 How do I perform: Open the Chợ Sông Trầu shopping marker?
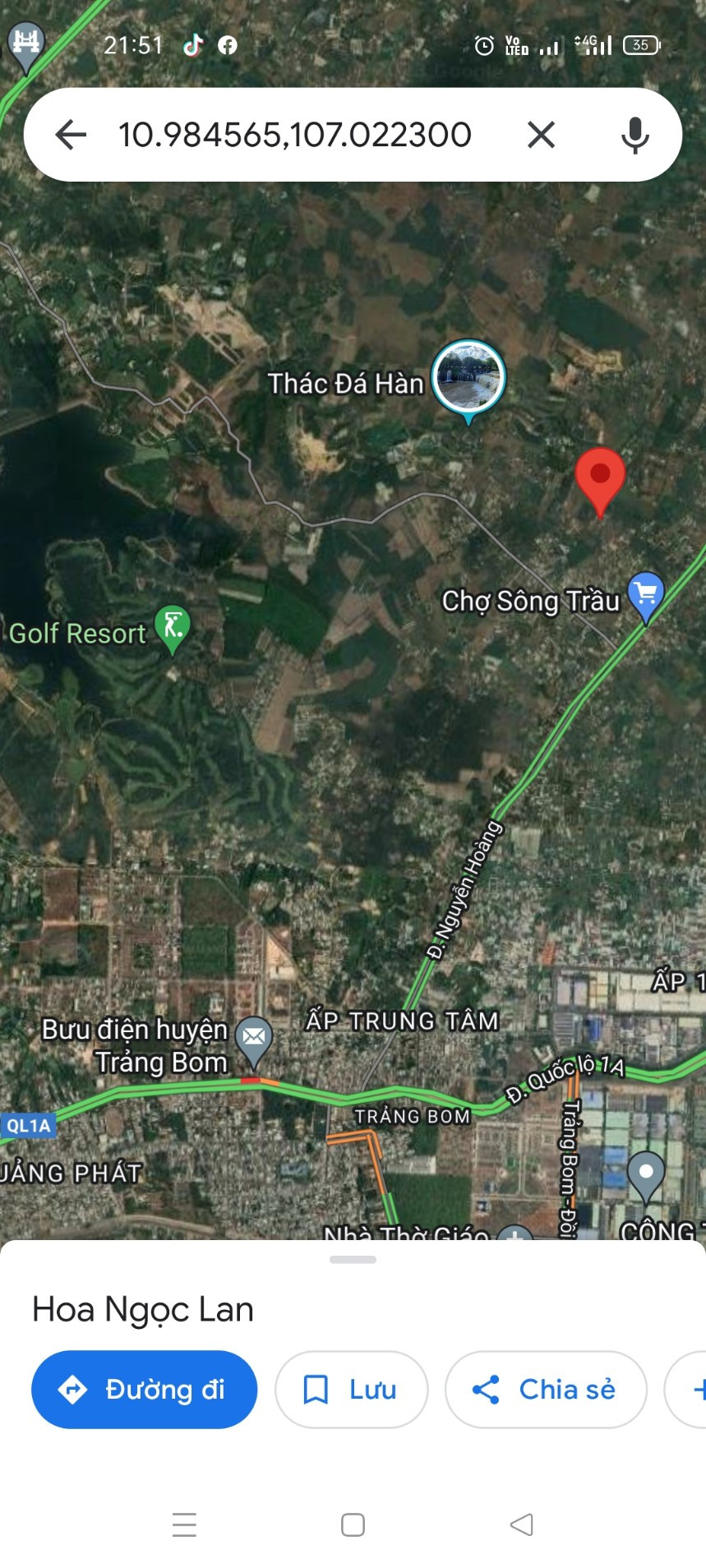click(x=646, y=594)
